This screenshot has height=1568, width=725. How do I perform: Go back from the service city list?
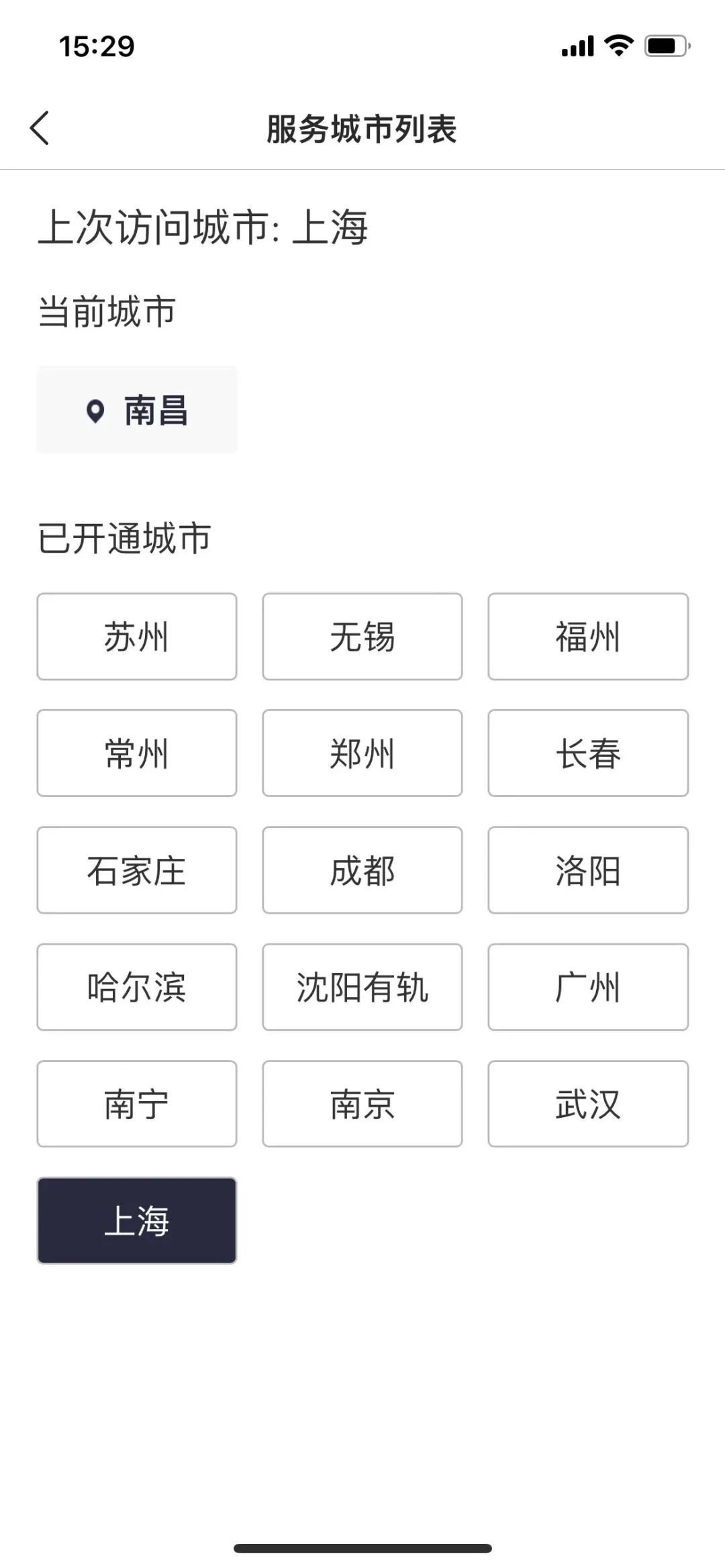[40, 128]
